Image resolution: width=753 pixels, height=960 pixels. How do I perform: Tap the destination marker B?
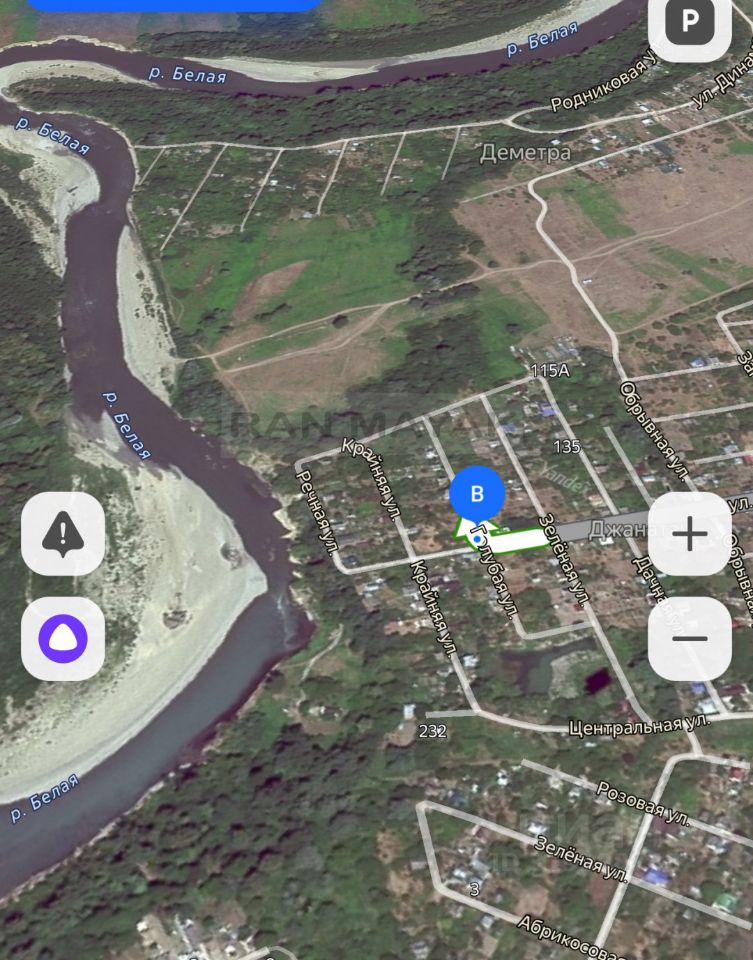[477, 494]
